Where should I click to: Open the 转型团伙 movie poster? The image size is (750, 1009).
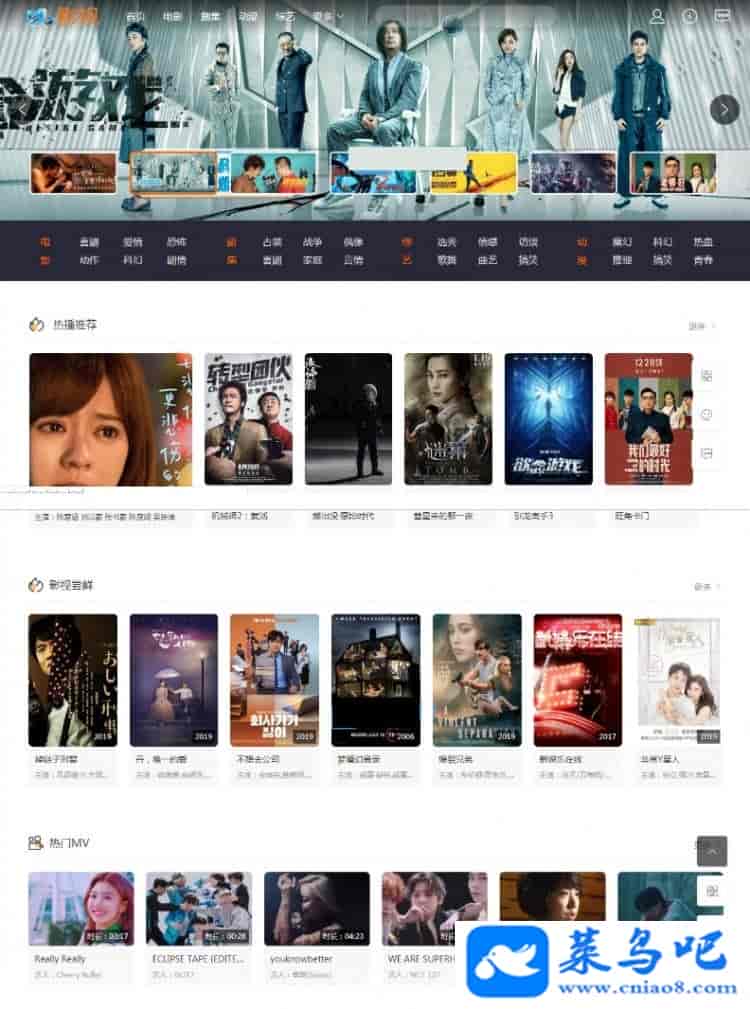click(x=248, y=419)
